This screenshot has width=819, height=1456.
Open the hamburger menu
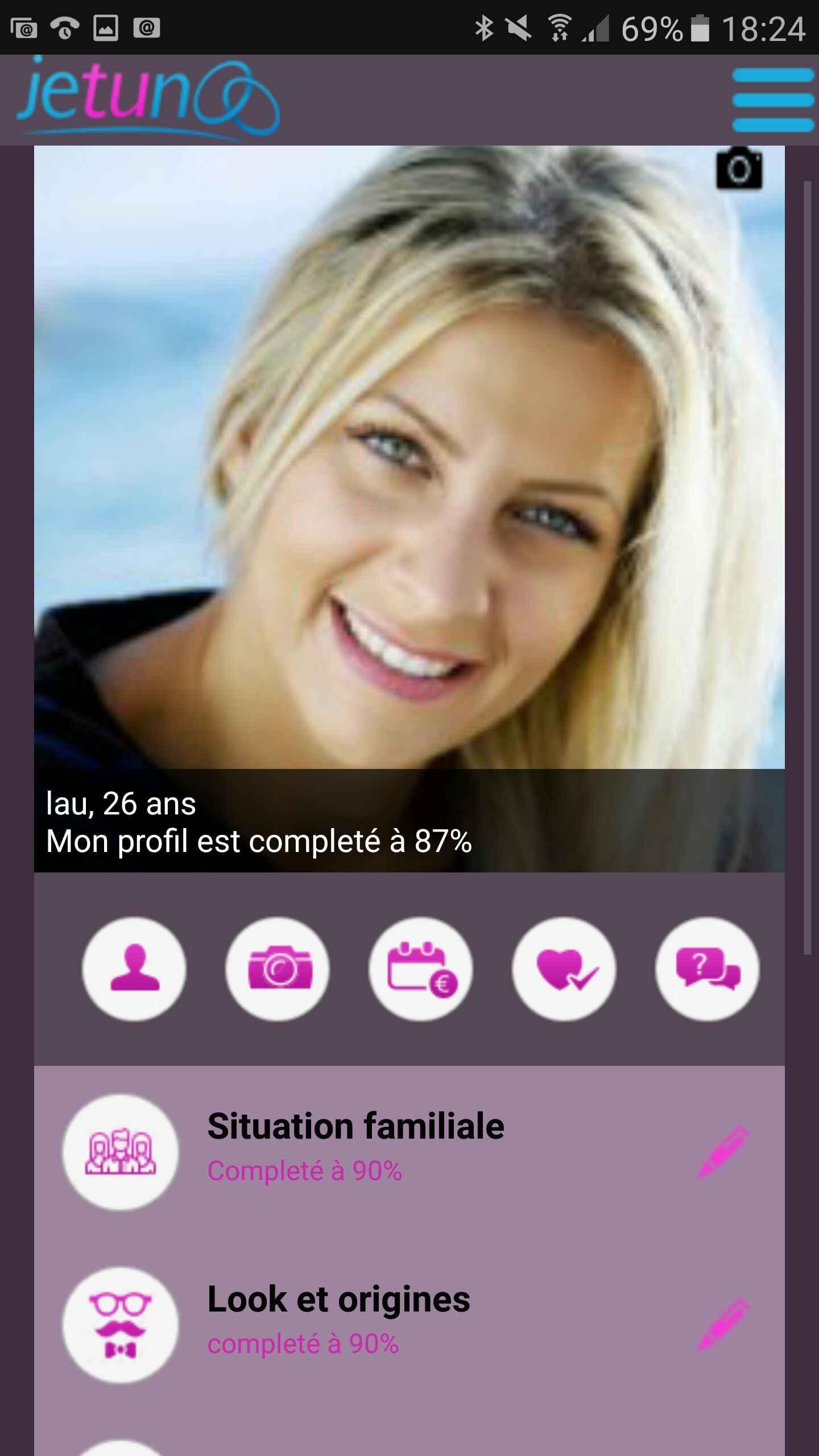(772, 100)
